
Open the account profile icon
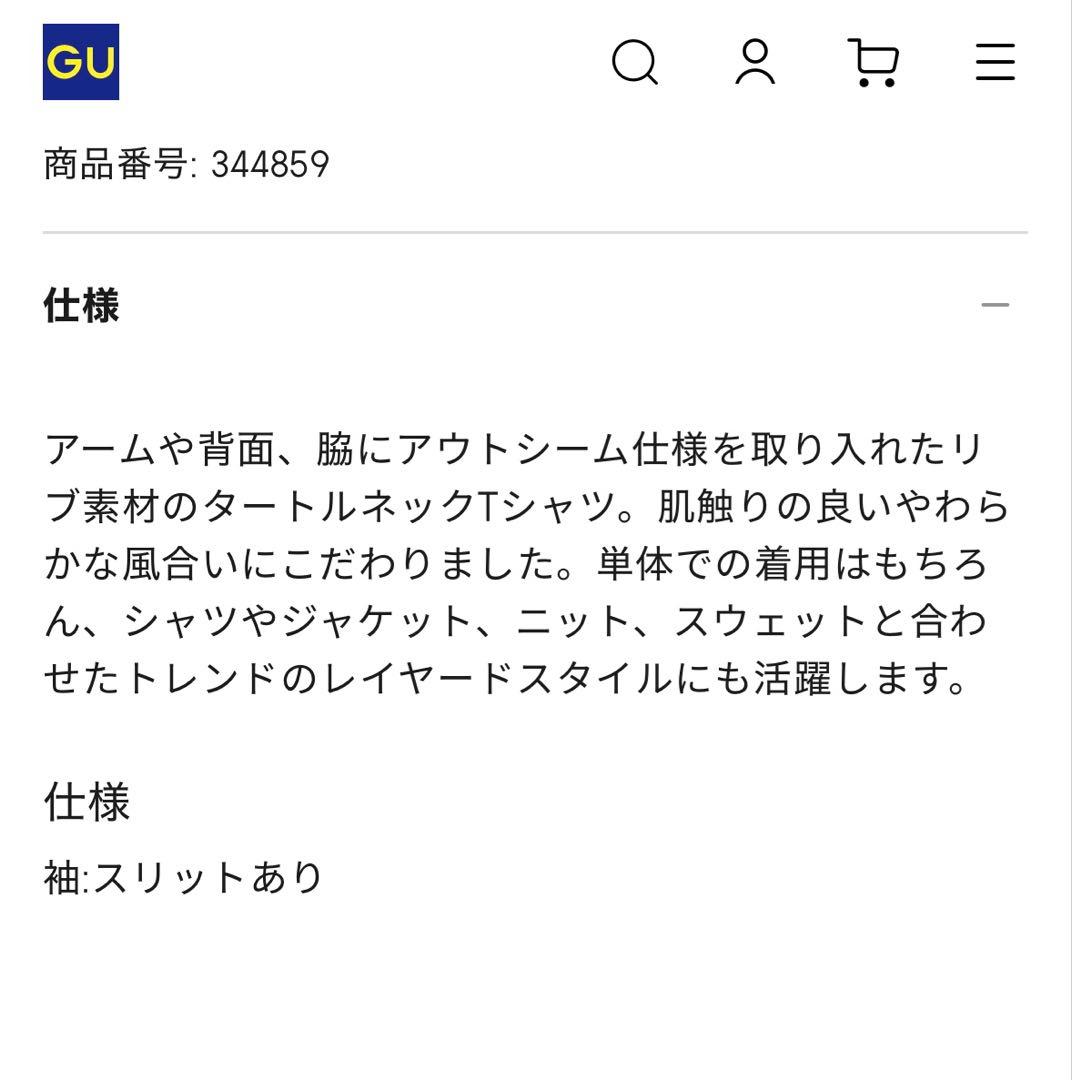point(755,62)
